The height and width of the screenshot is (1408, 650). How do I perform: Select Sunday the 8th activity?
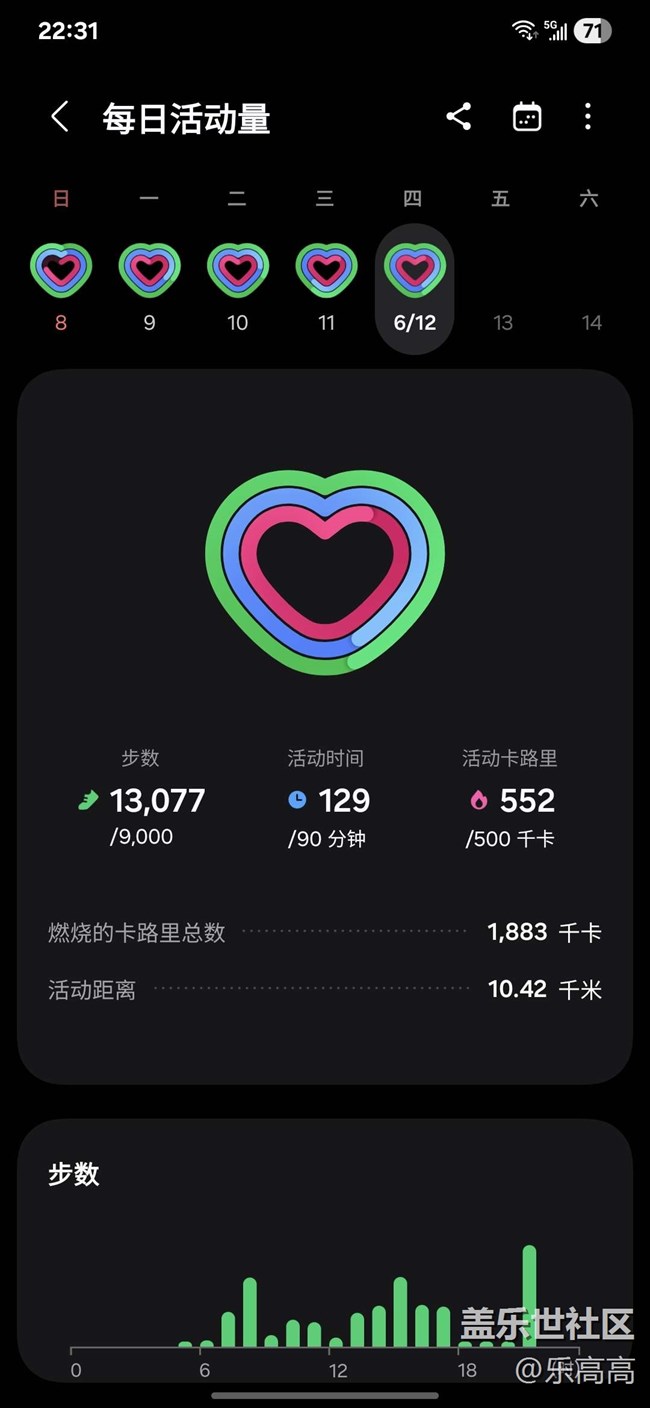61,284
